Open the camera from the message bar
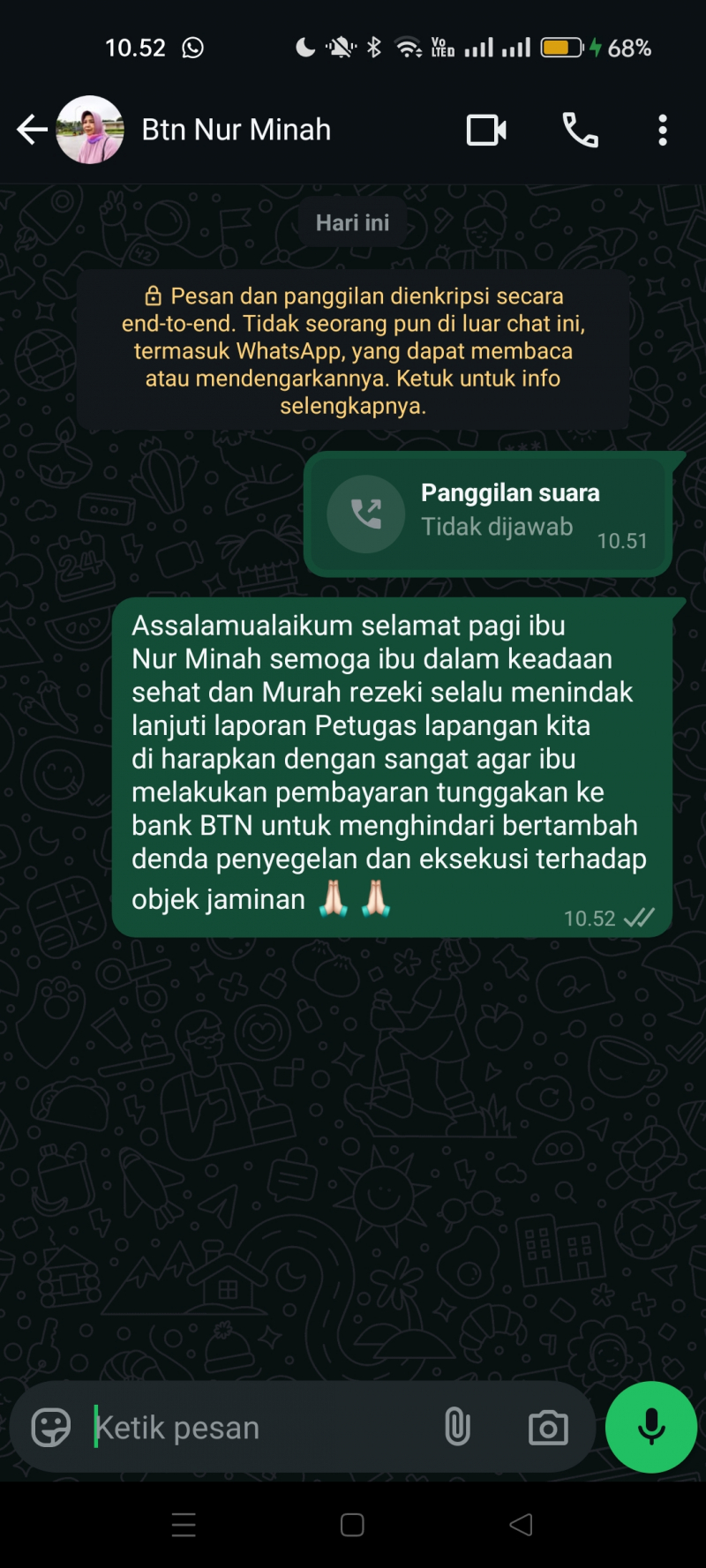Screen dimensions: 706x1568 [x=548, y=1427]
